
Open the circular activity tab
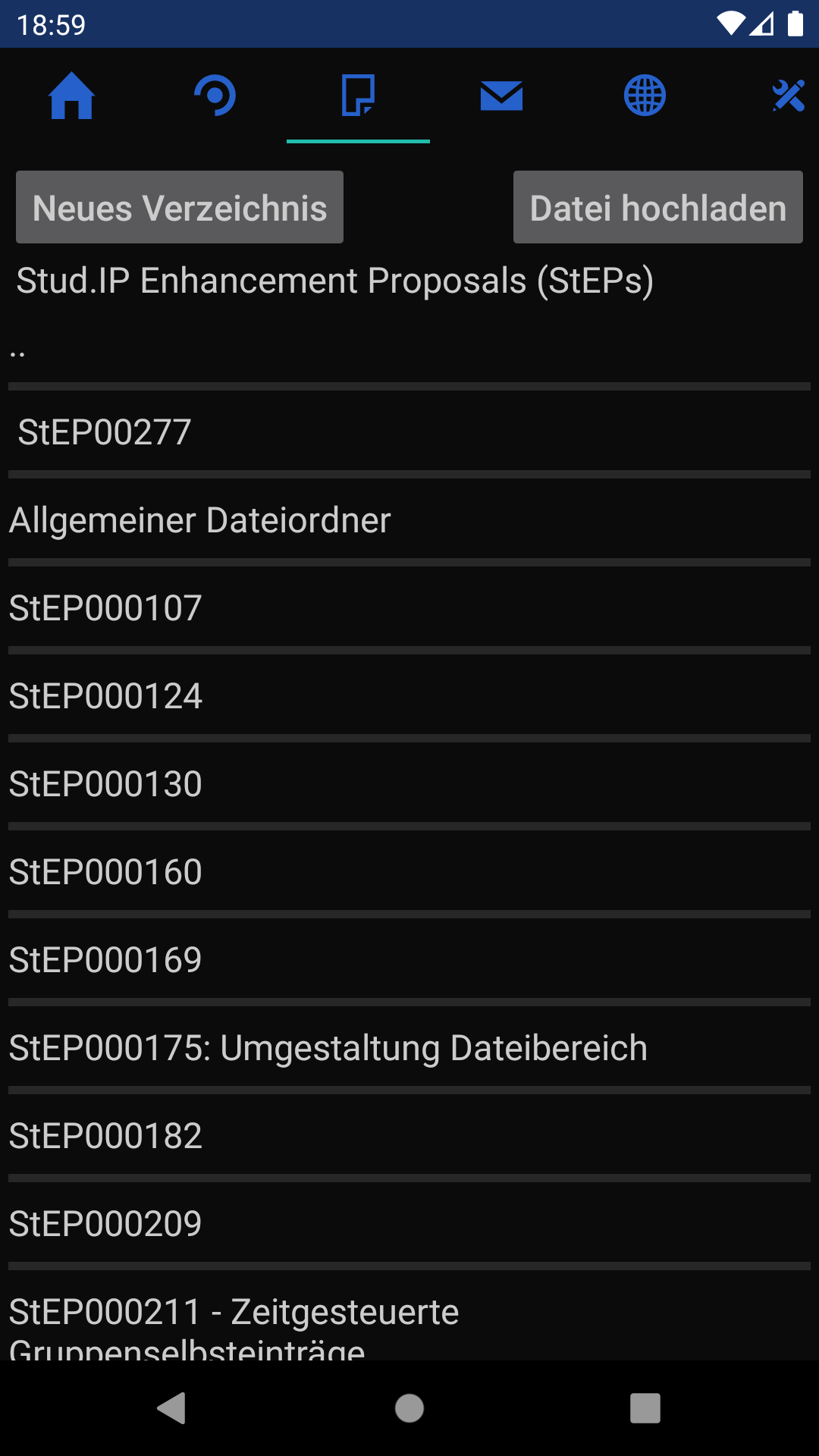(215, 96)
